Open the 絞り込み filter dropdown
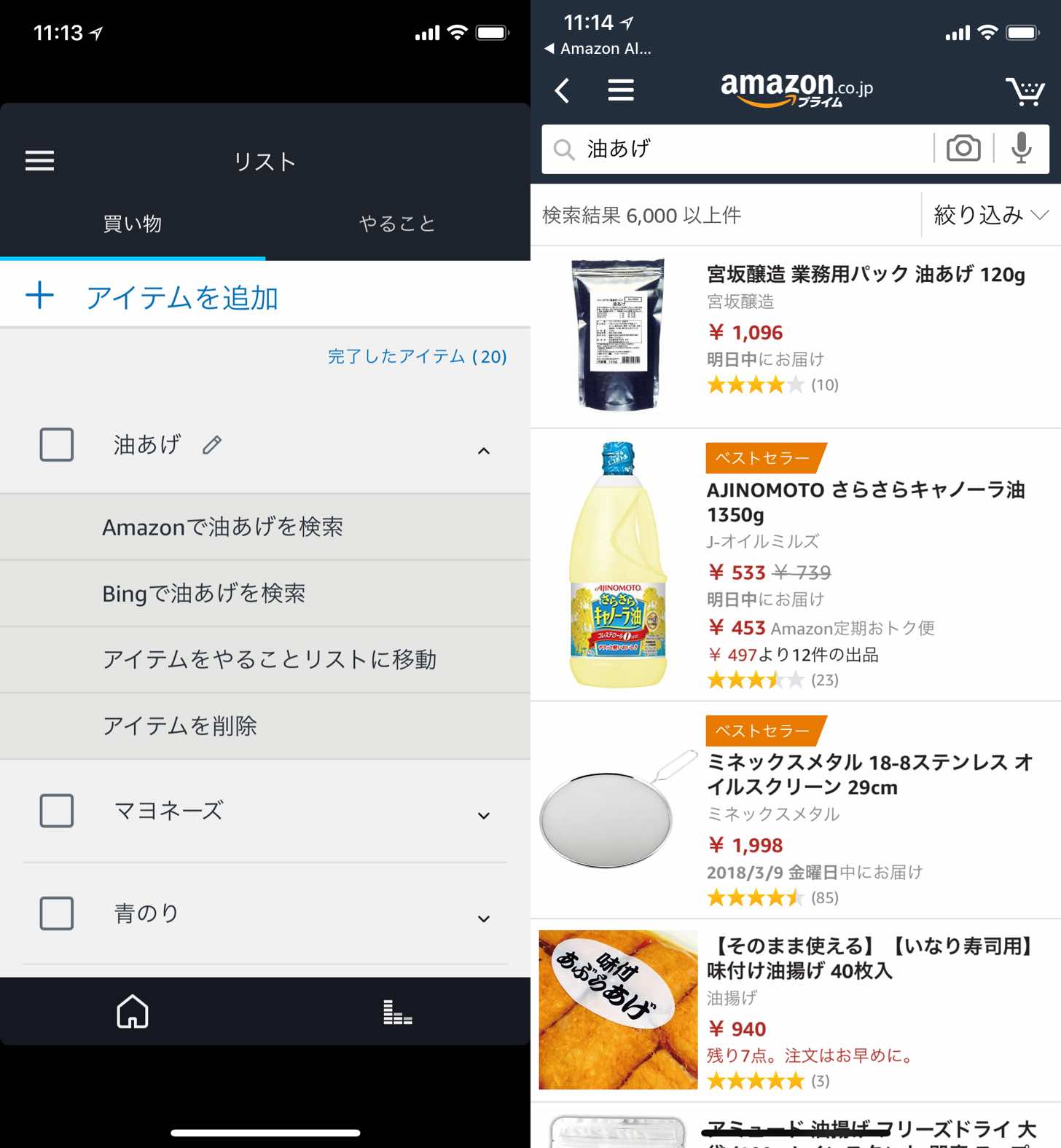1061x1148 pixels. (990, 215)
